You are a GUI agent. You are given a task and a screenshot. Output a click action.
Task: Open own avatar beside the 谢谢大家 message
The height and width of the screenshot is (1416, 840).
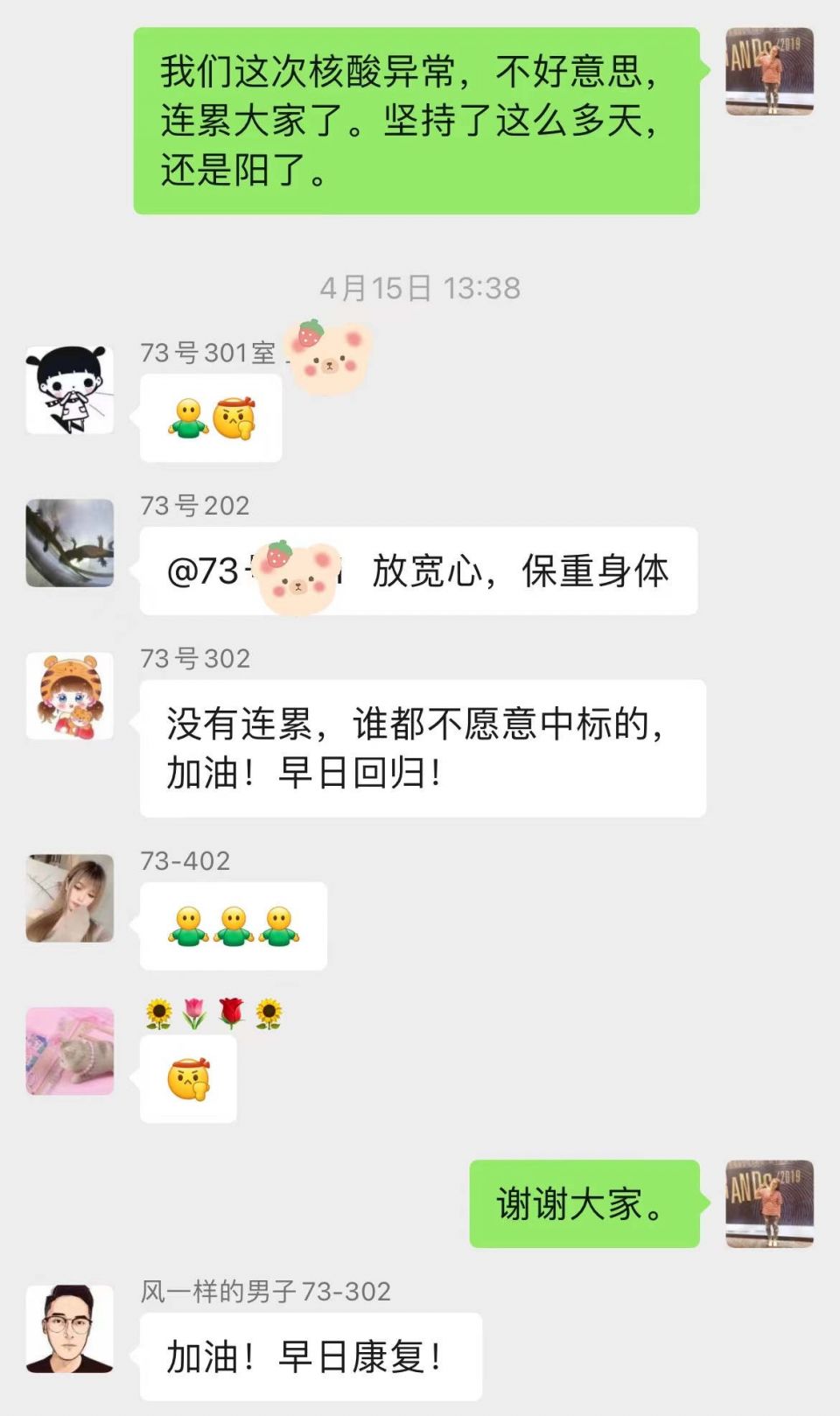(x=769, y=1203)
